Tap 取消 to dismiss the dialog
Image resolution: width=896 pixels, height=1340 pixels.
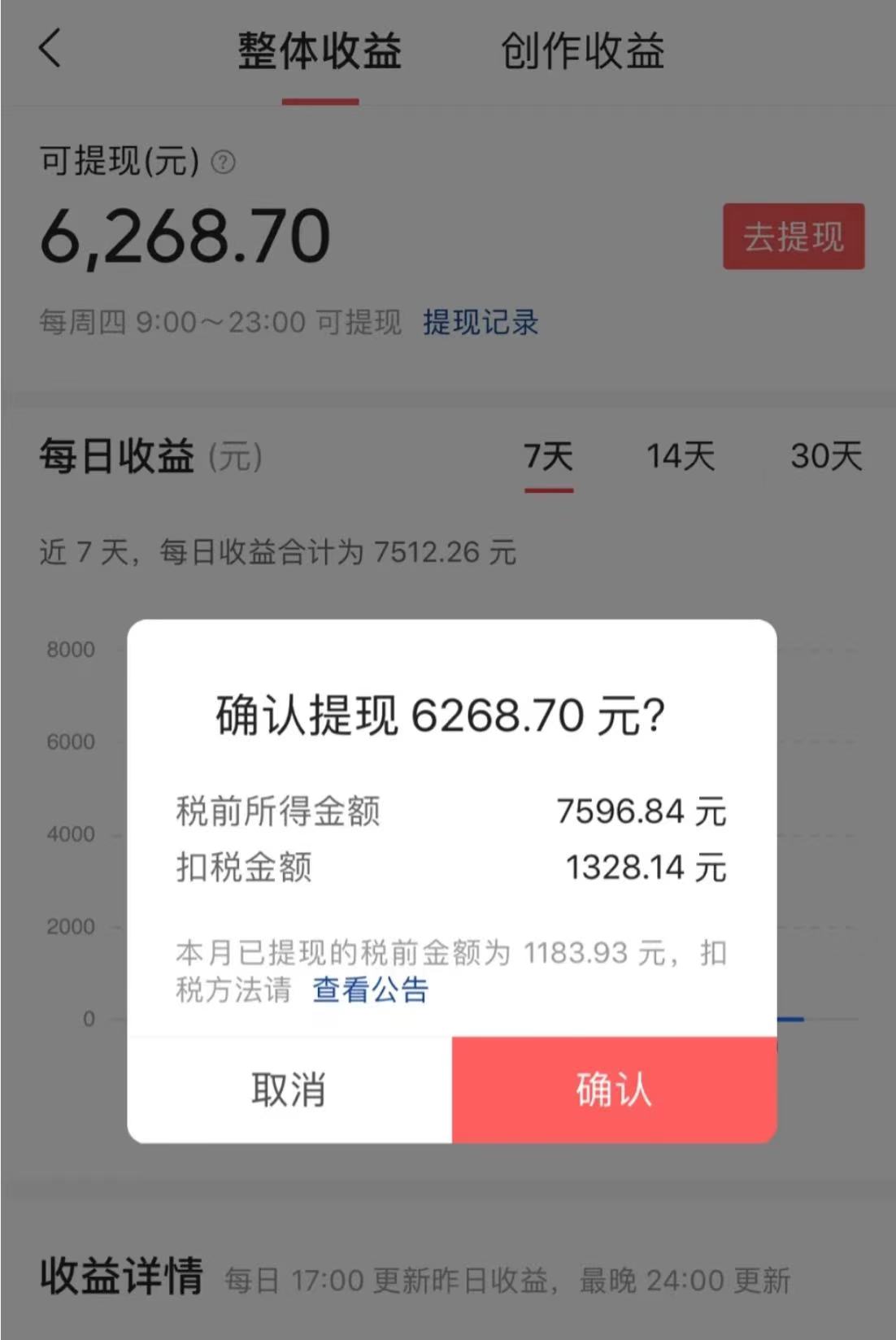289,1093
